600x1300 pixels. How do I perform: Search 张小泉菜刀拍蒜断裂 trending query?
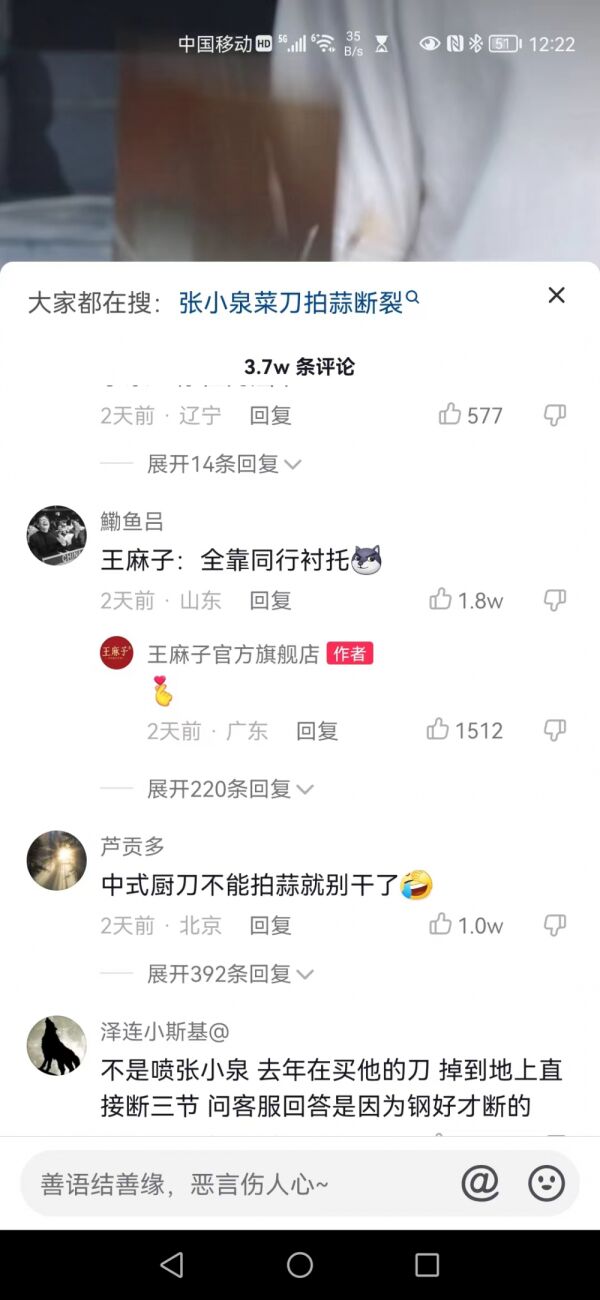coord(298,303)
